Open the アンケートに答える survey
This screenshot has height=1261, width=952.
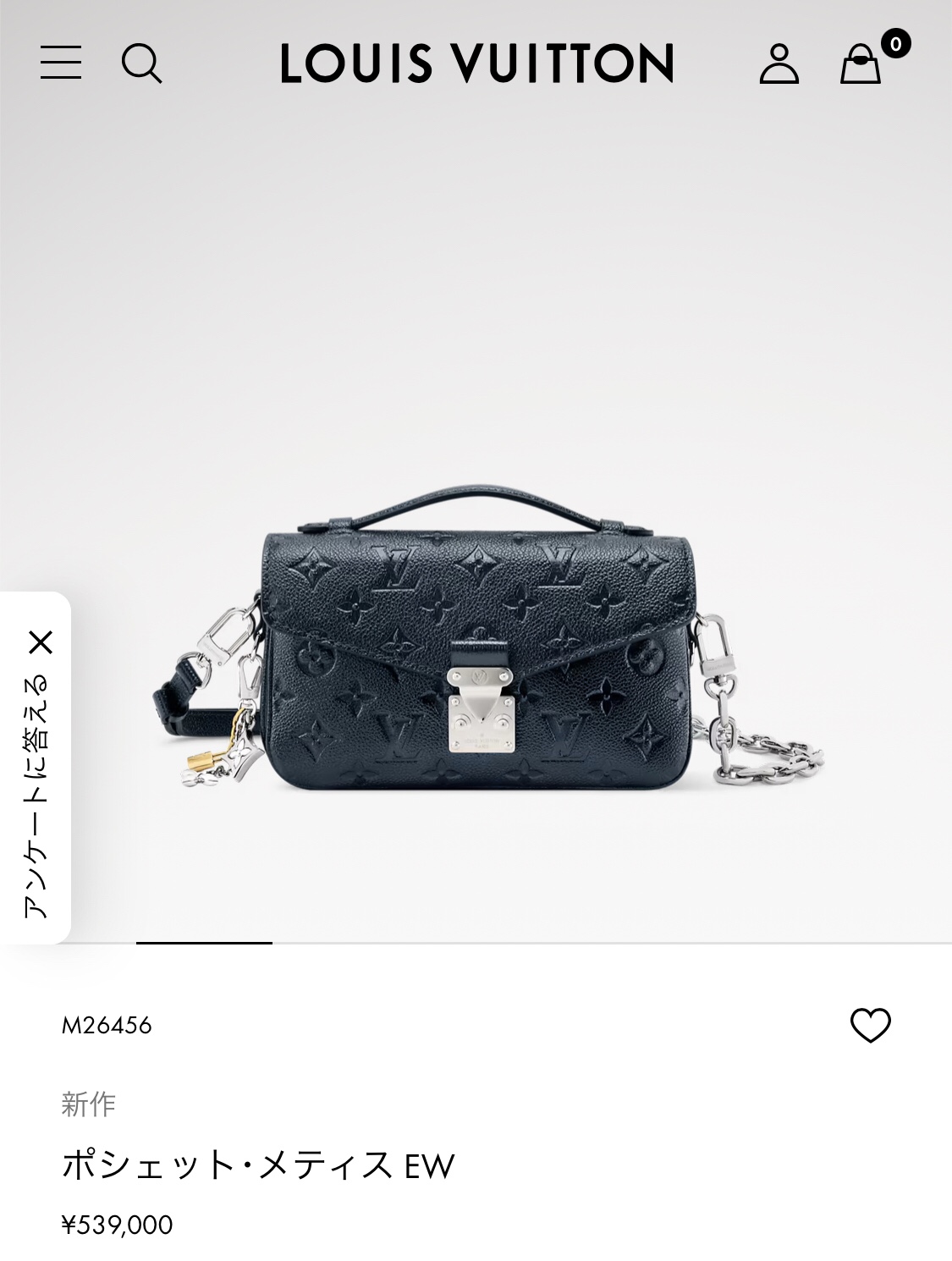[36, 796]
